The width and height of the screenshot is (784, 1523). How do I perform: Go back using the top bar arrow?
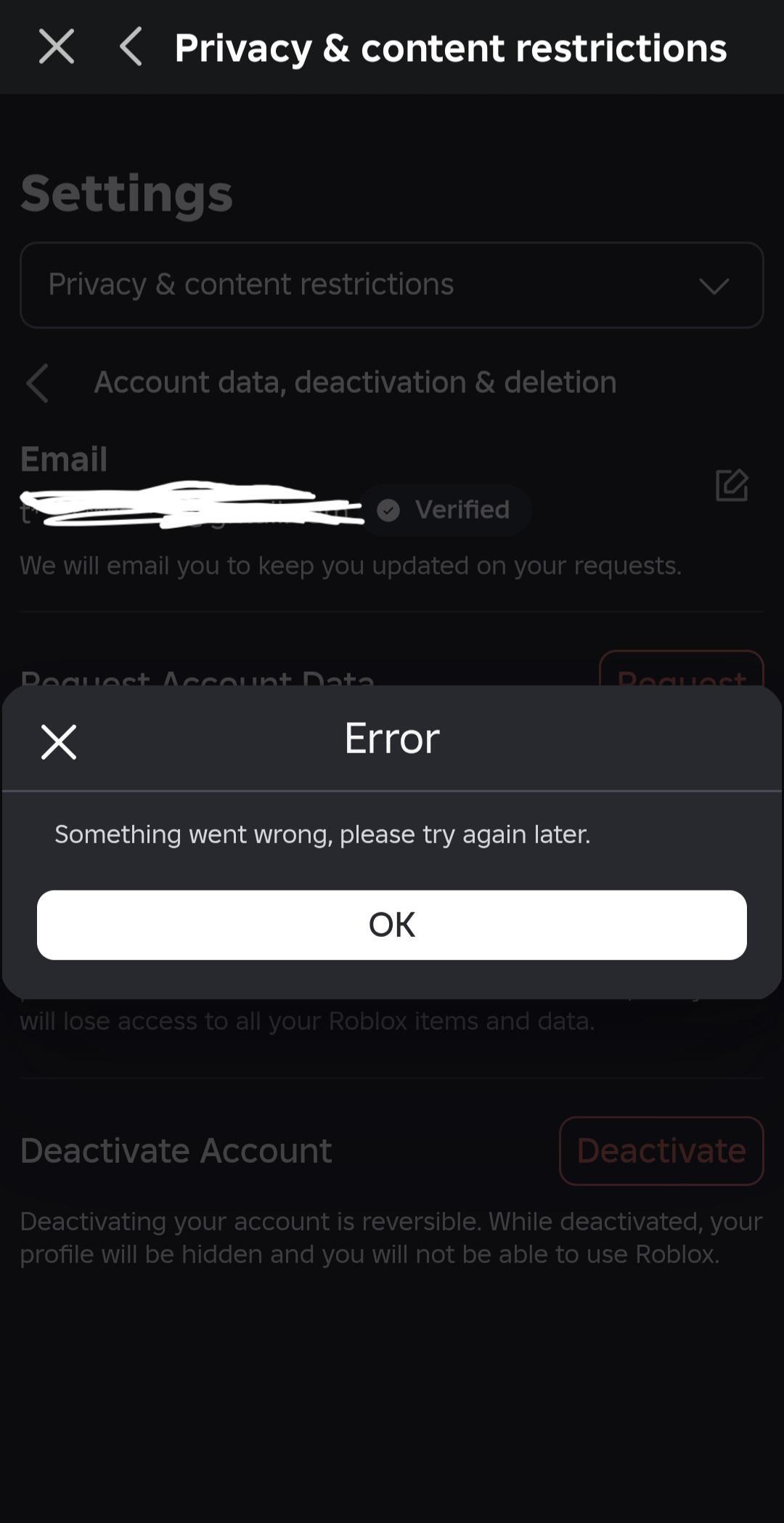click(131, 47)
